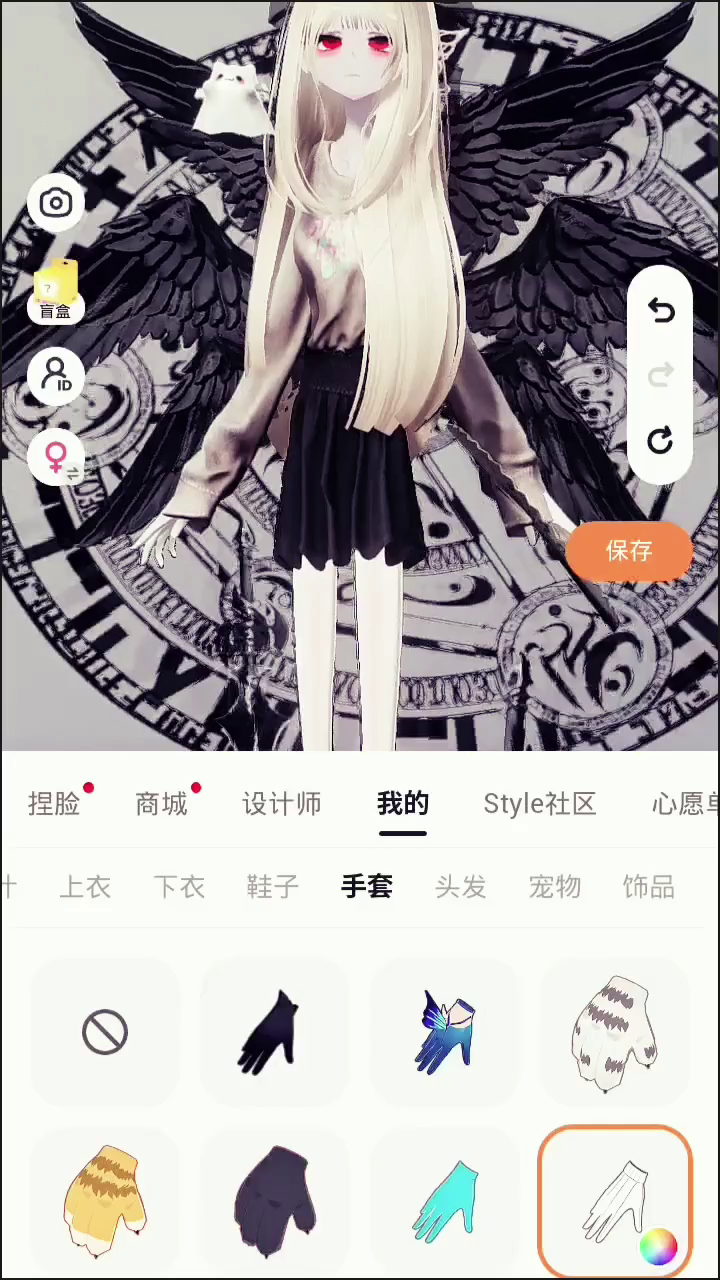This screenshot has height=1280, width=720.
Task: Open the 商城 shop tab
Action: (162, 804)
